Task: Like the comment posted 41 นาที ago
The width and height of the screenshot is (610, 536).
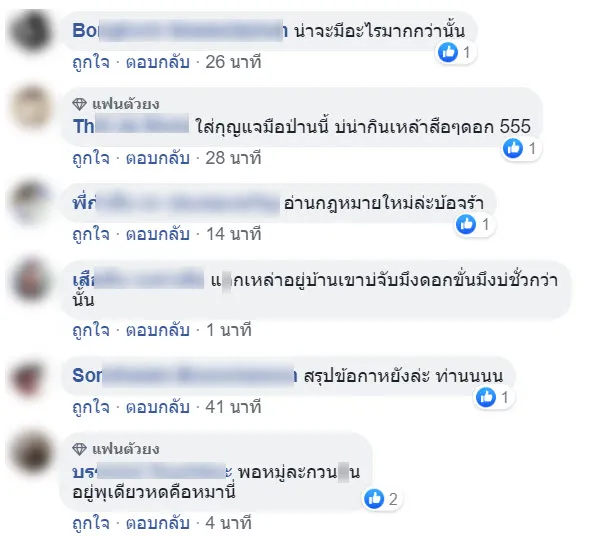Action: 89,407
